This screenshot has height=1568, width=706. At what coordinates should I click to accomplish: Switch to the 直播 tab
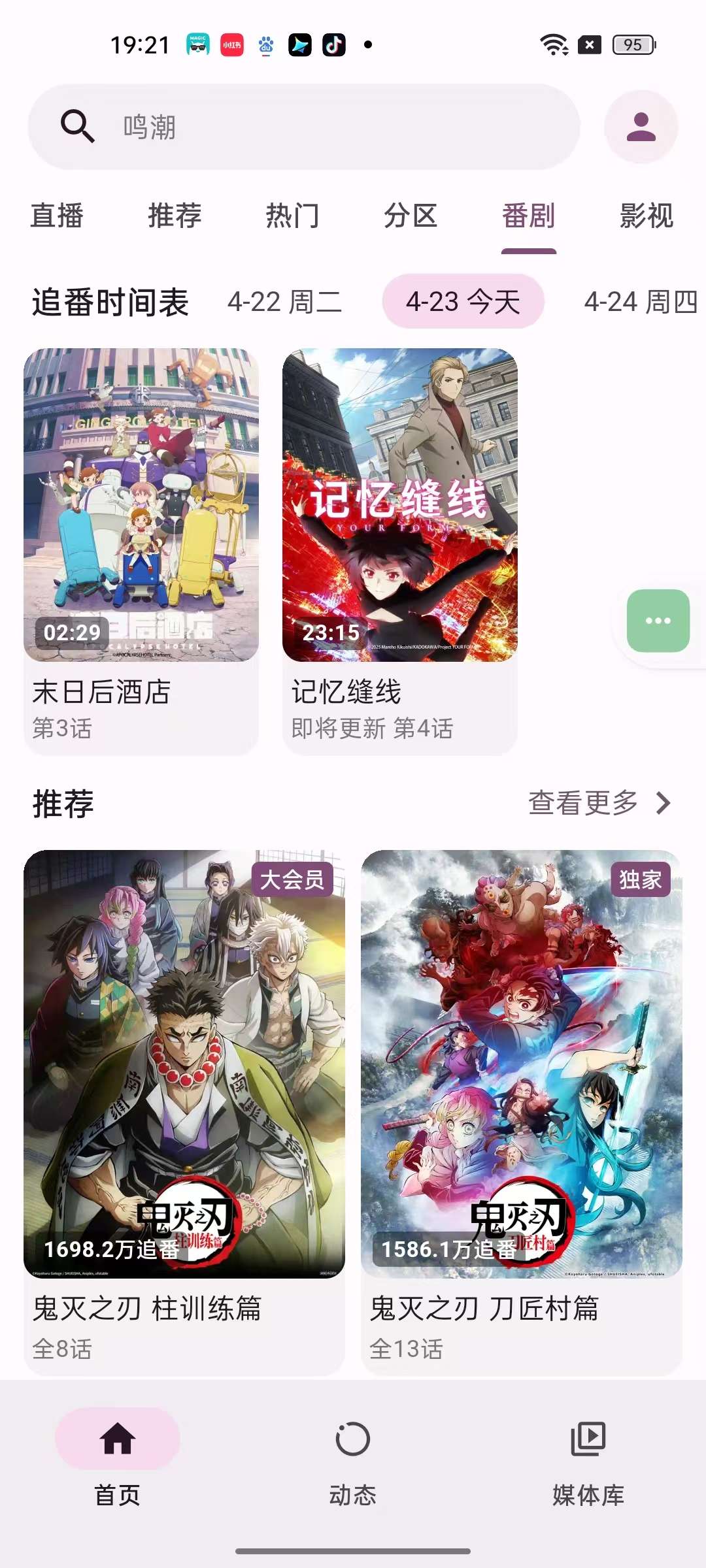pyautogui.click(x=57, y=216)
